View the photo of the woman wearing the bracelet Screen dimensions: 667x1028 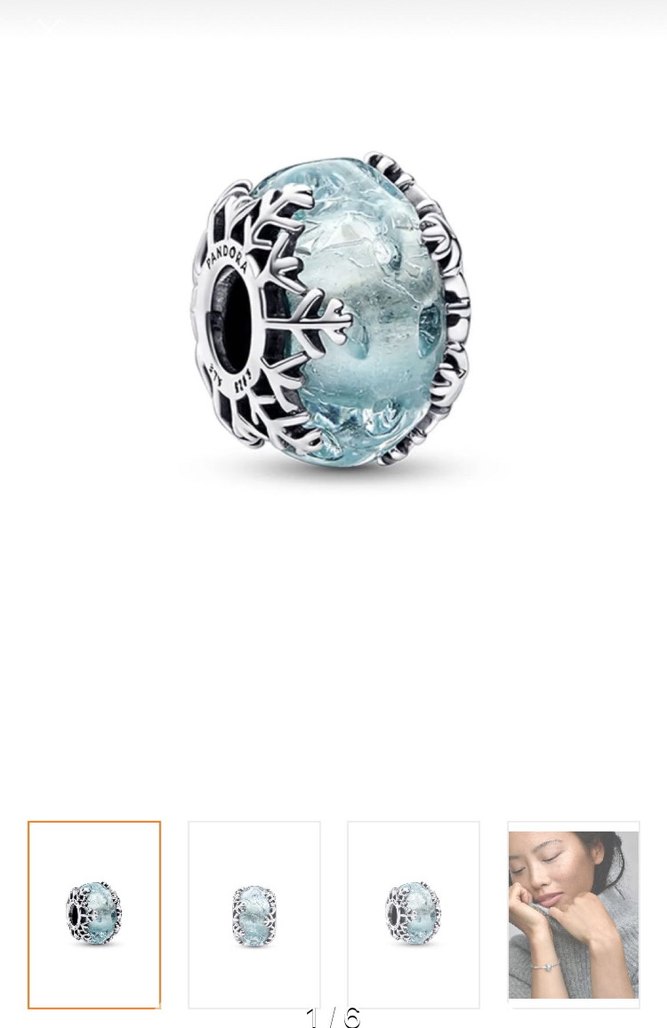coord(573,914)
